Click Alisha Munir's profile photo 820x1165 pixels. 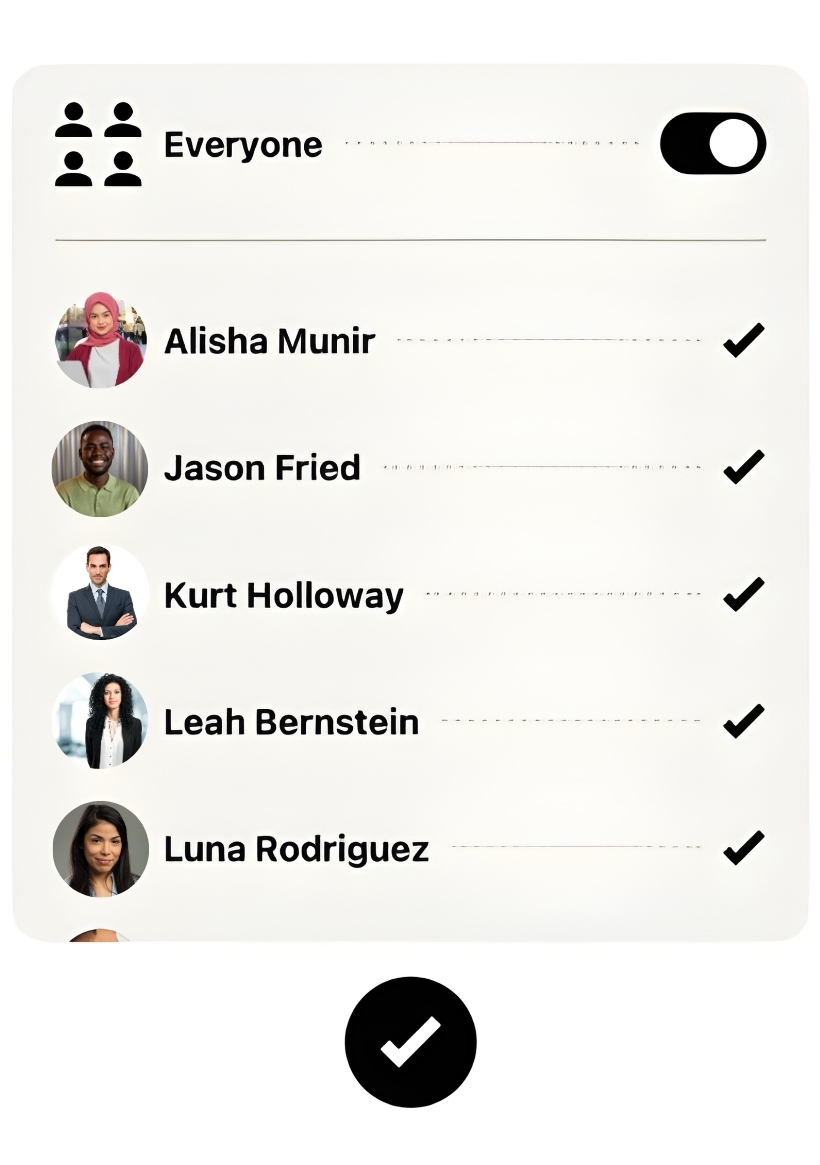coord(99,341)
